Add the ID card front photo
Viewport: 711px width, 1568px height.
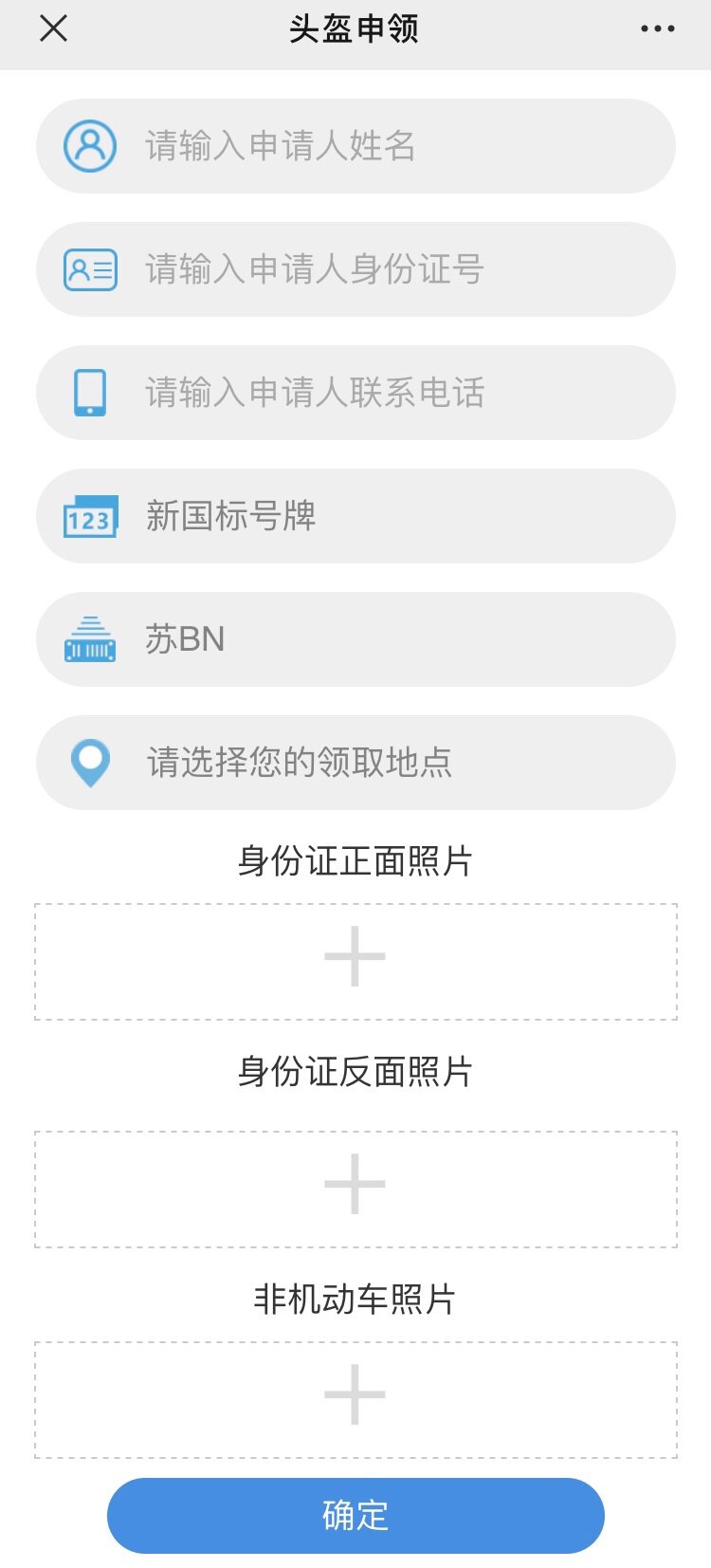pos(355,962)
